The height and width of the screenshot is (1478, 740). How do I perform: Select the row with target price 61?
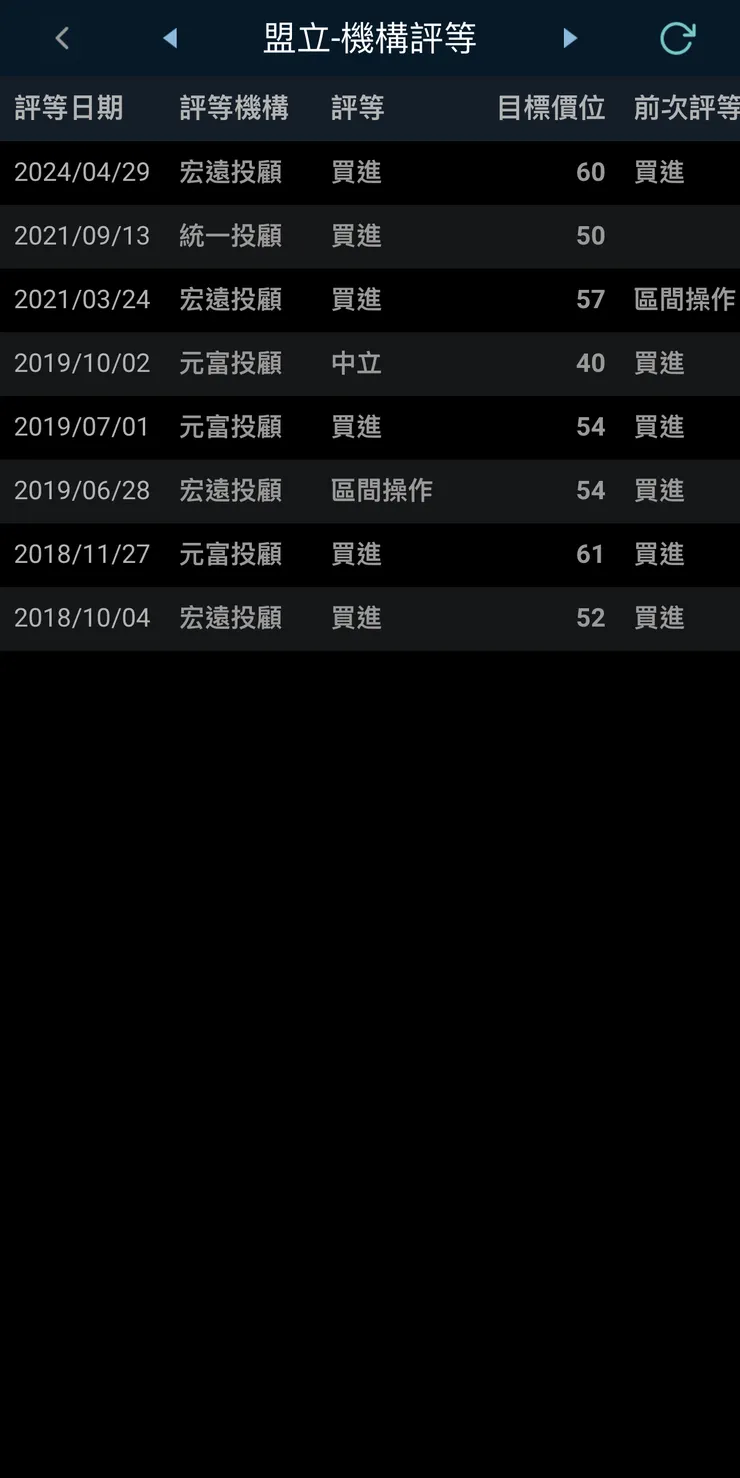point(370,555)
